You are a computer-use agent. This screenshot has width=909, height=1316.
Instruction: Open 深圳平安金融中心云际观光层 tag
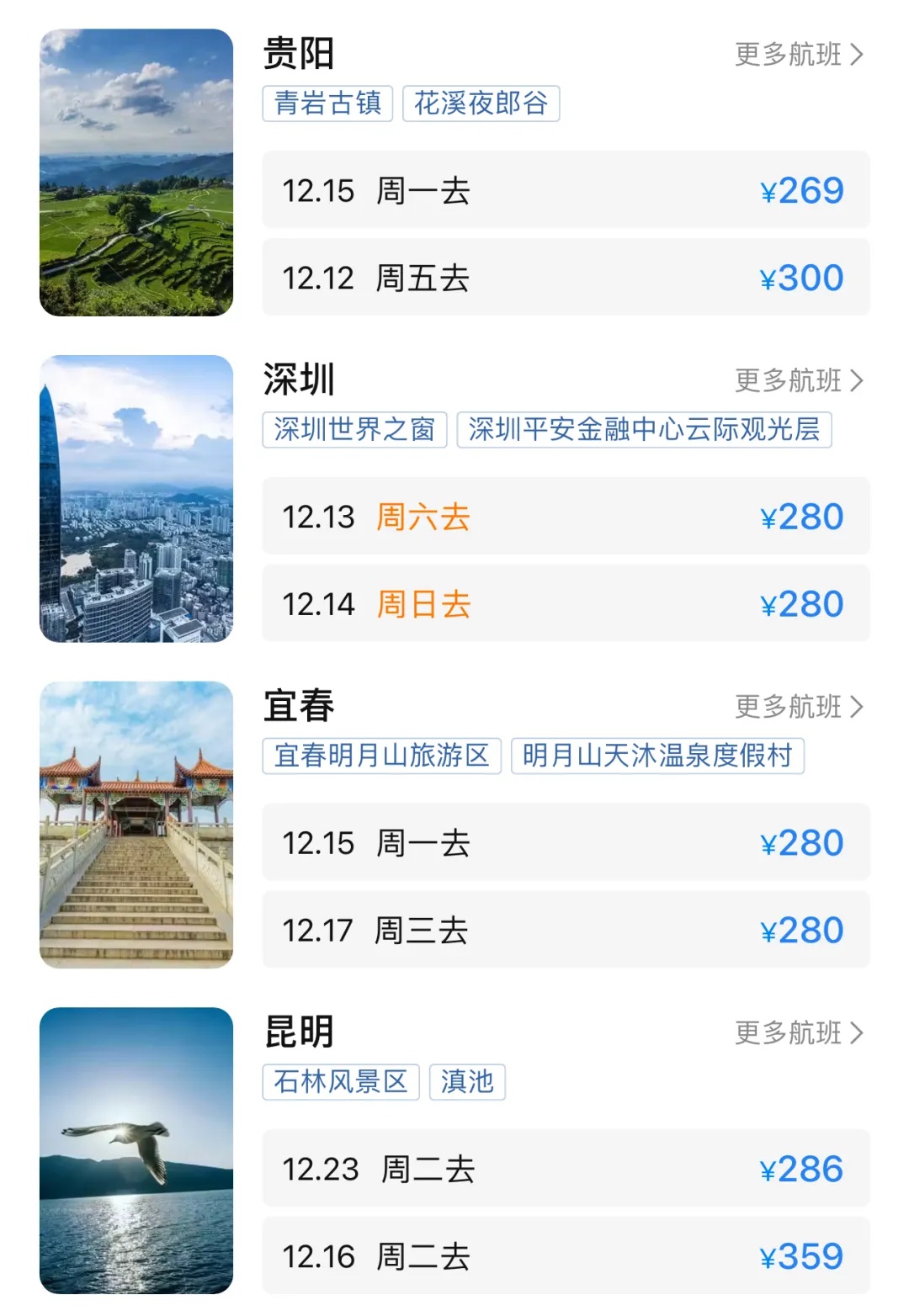coord(642,429)
